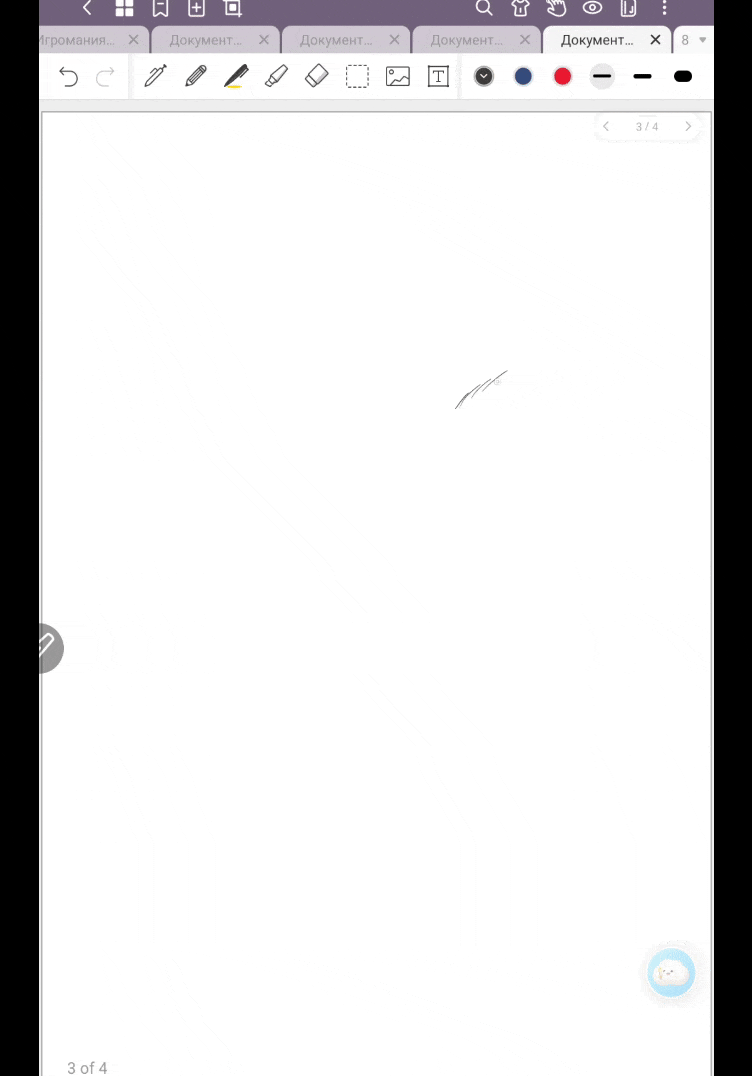Open the floating cloud assistant button
This screenshot has width=752, height=1076.
pyautogui.click(x=670, y=973)
